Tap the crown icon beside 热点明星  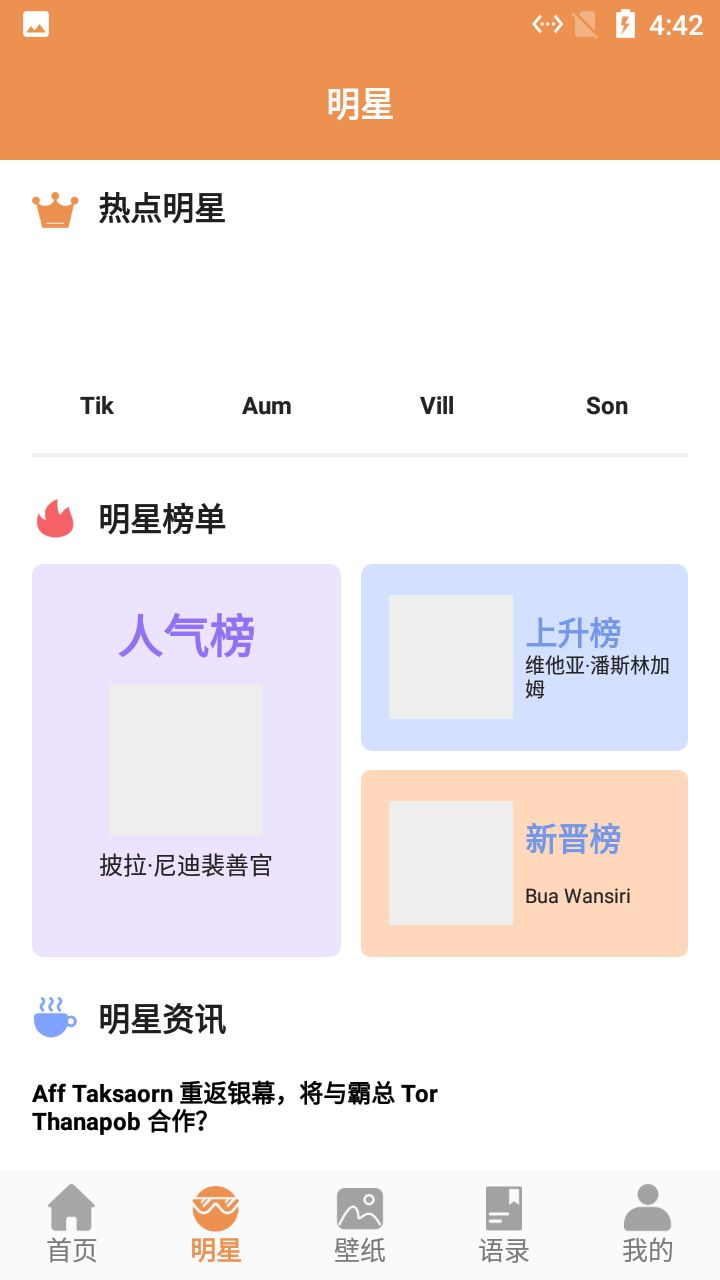55,209
